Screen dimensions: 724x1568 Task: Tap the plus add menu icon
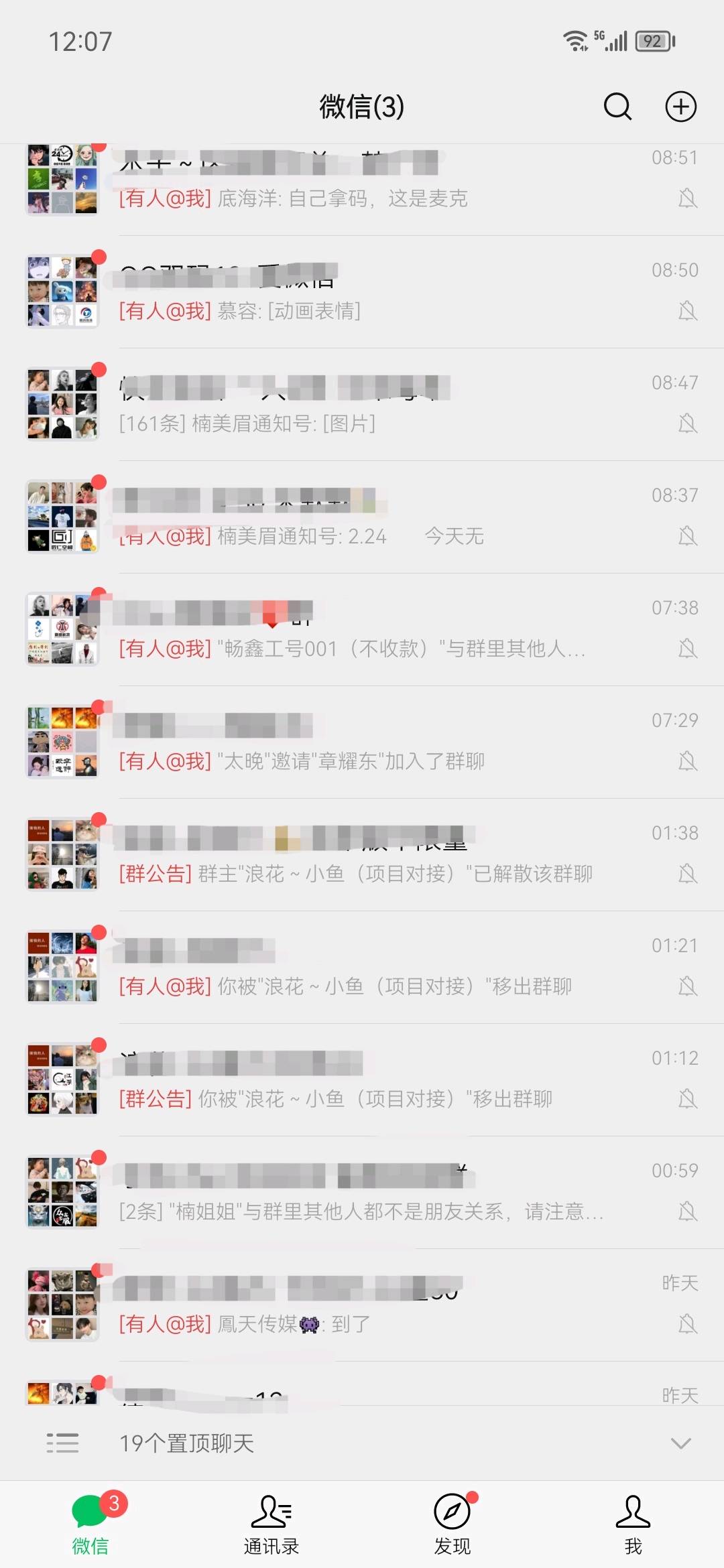pyautogui.click(x=680, y=107)
